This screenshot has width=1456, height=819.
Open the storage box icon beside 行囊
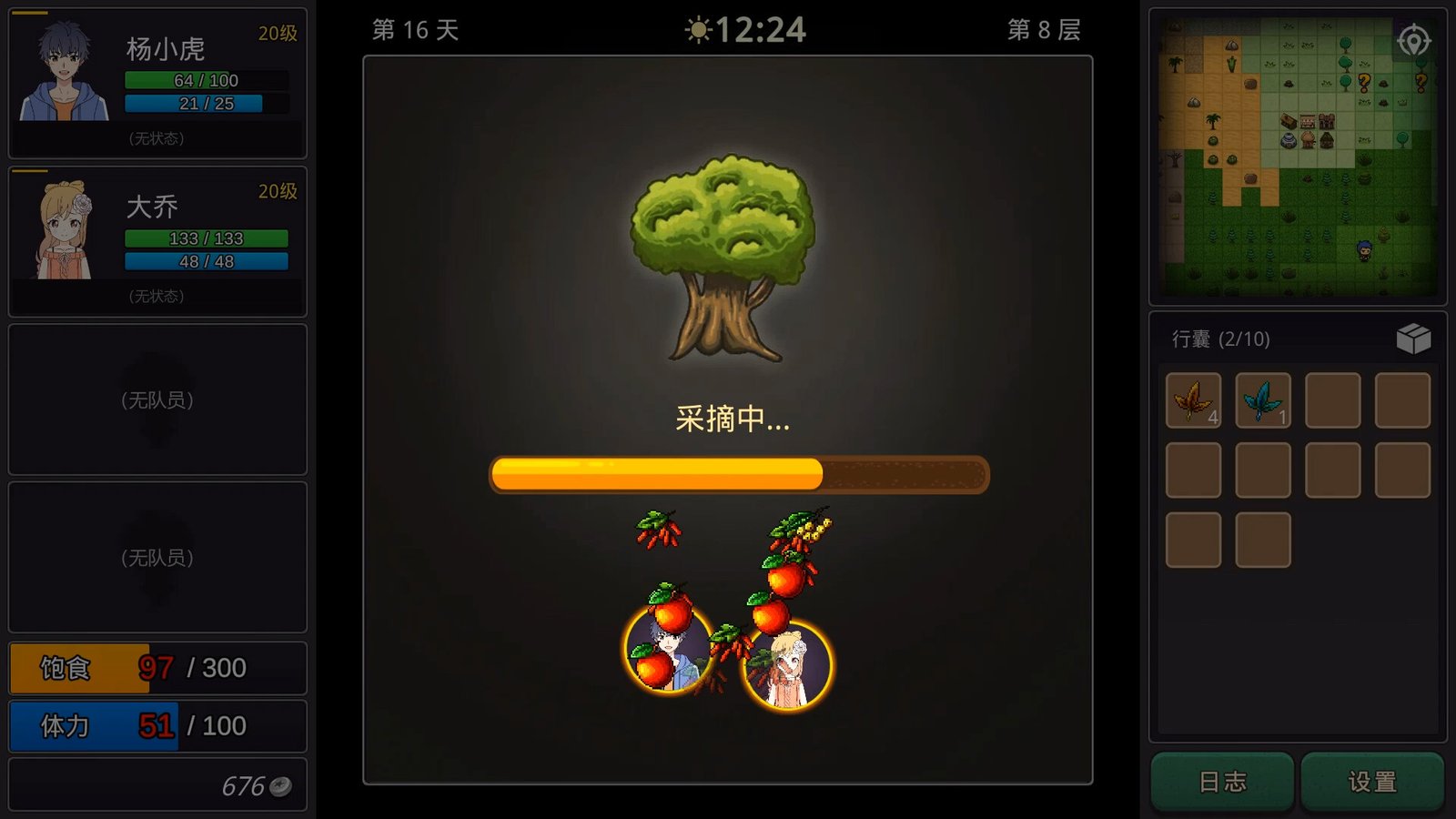coord(1413,339)
